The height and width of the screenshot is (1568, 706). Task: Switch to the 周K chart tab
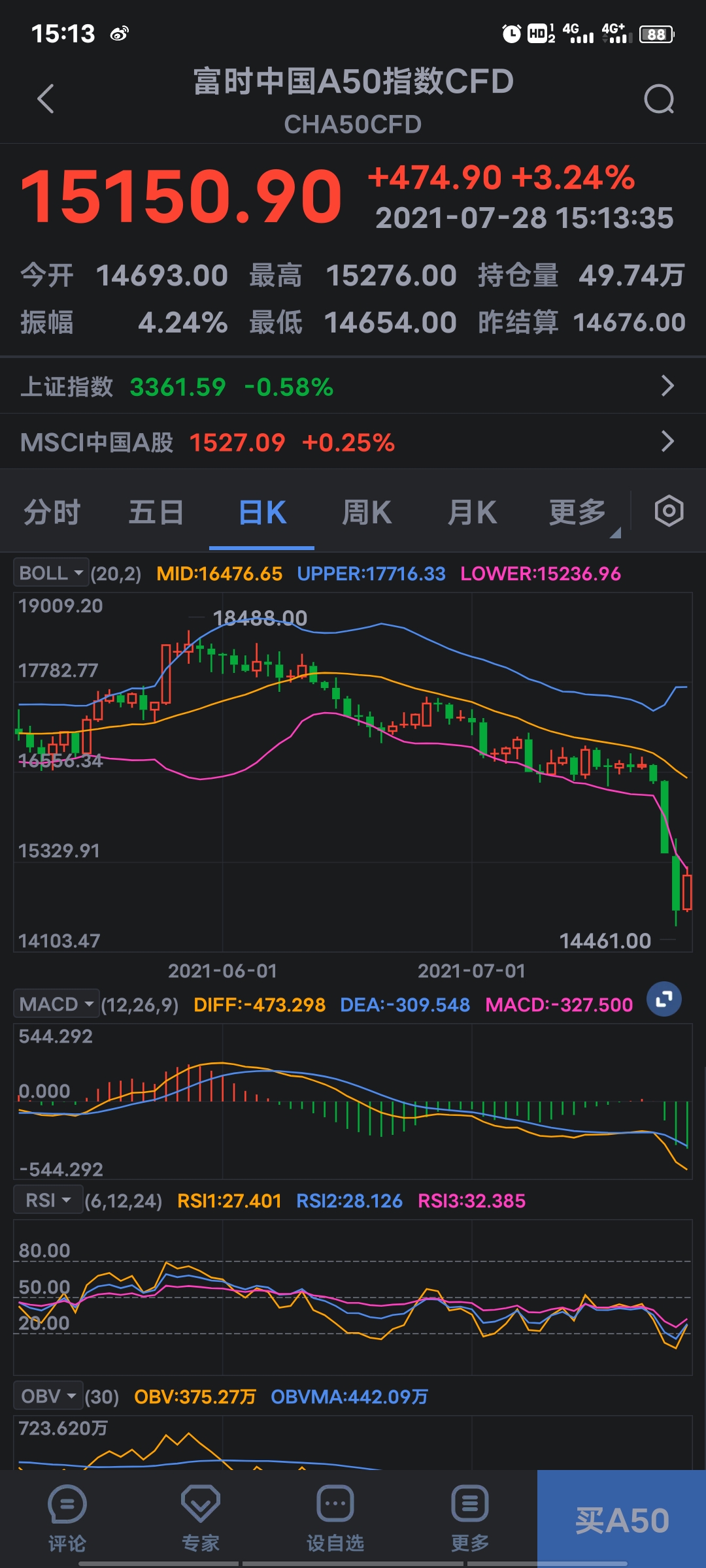(367, 513)
